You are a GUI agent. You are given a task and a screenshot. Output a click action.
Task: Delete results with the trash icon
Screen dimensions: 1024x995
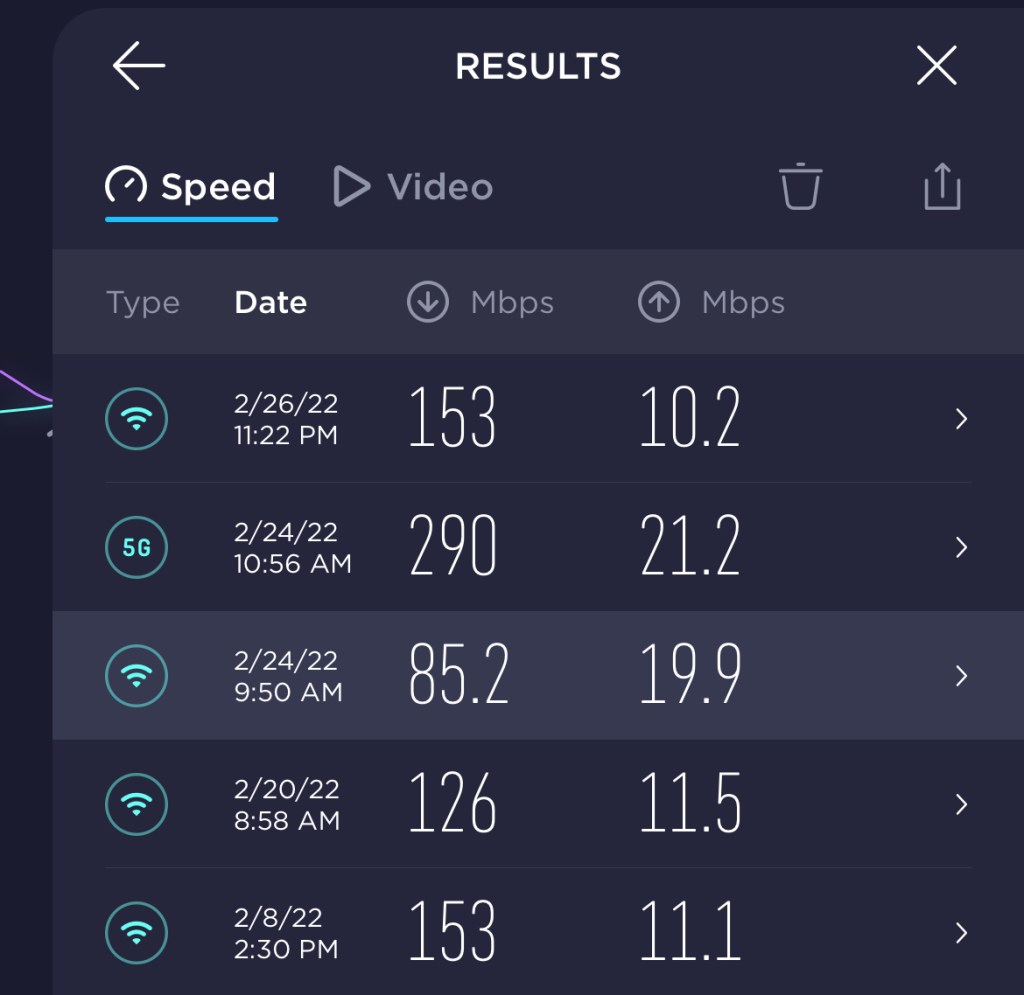click(800, 187)
